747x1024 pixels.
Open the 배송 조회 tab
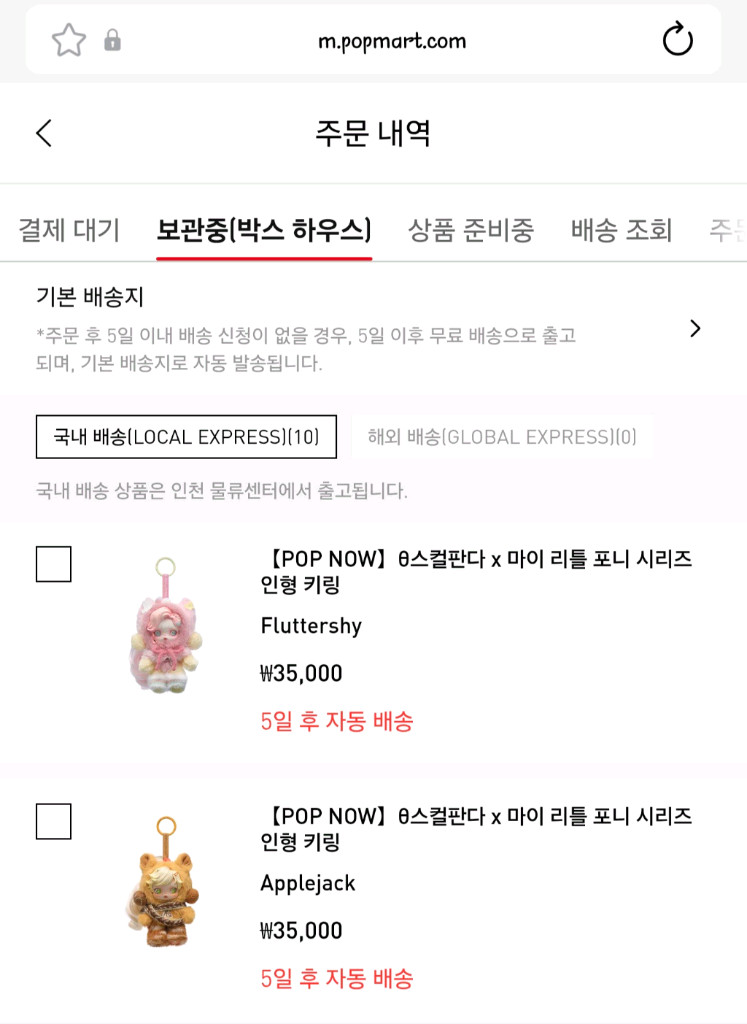621,230
